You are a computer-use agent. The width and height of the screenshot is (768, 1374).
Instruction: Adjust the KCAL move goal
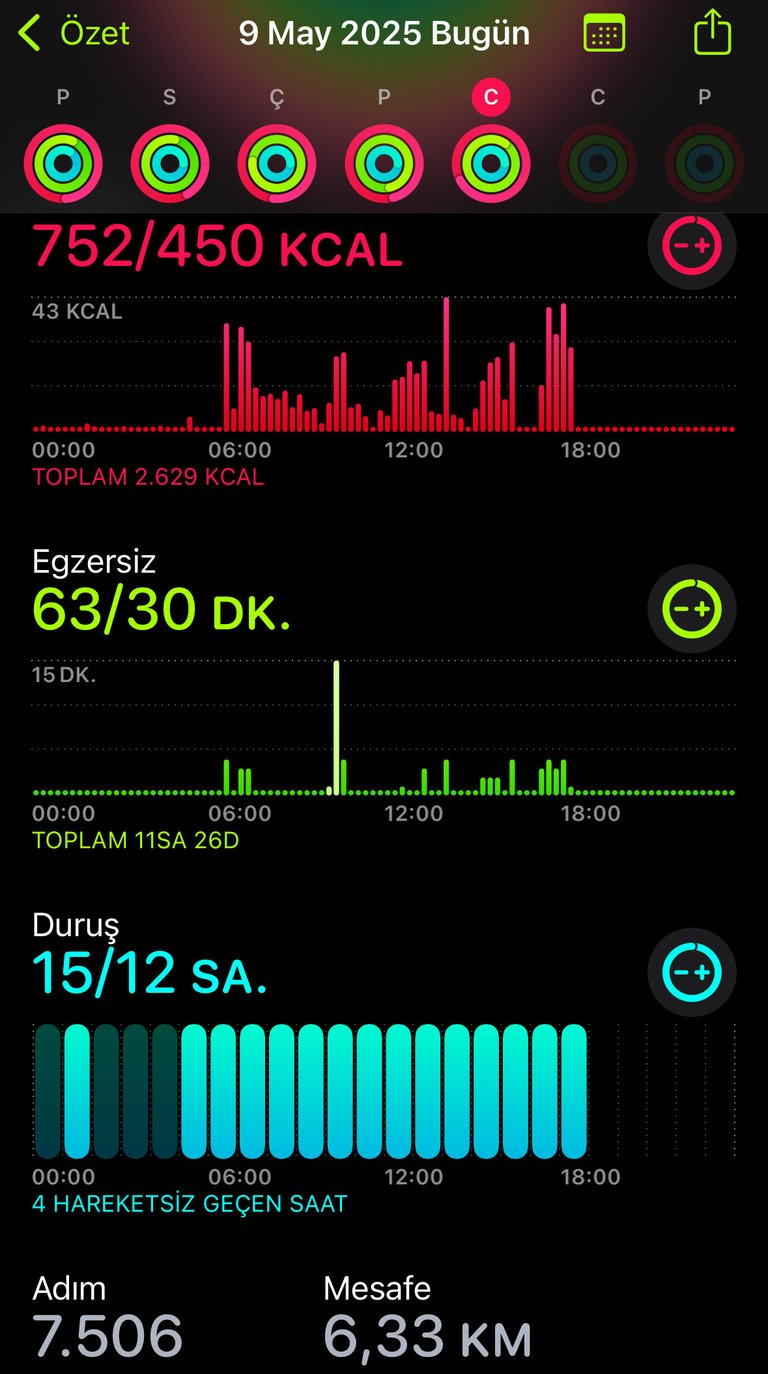point(692,245)
